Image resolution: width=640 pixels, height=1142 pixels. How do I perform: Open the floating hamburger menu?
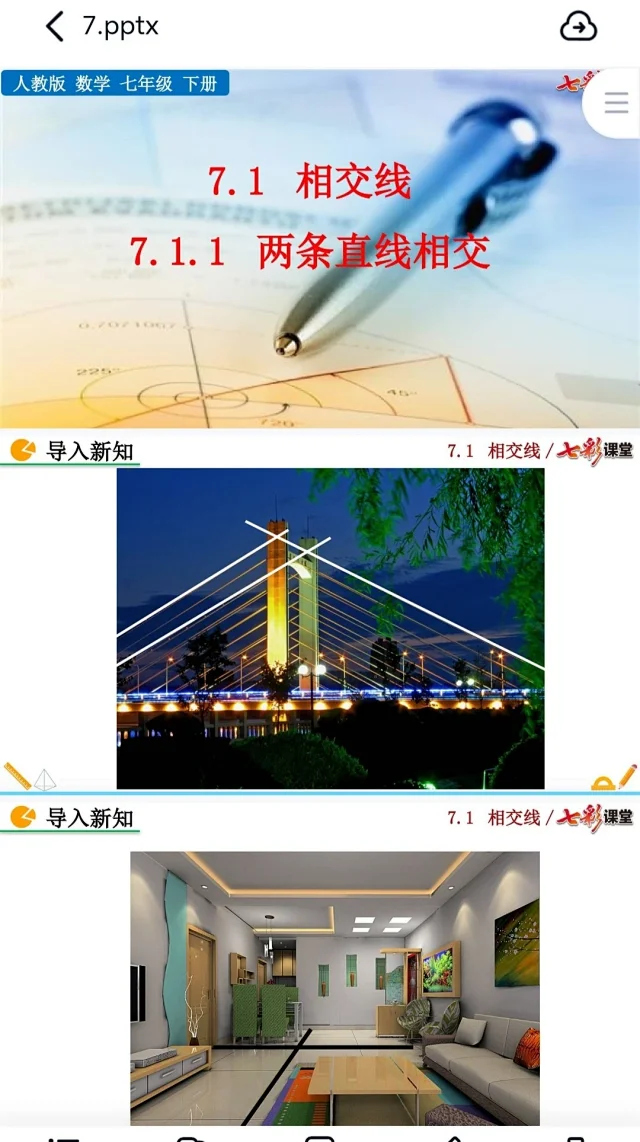616,103
